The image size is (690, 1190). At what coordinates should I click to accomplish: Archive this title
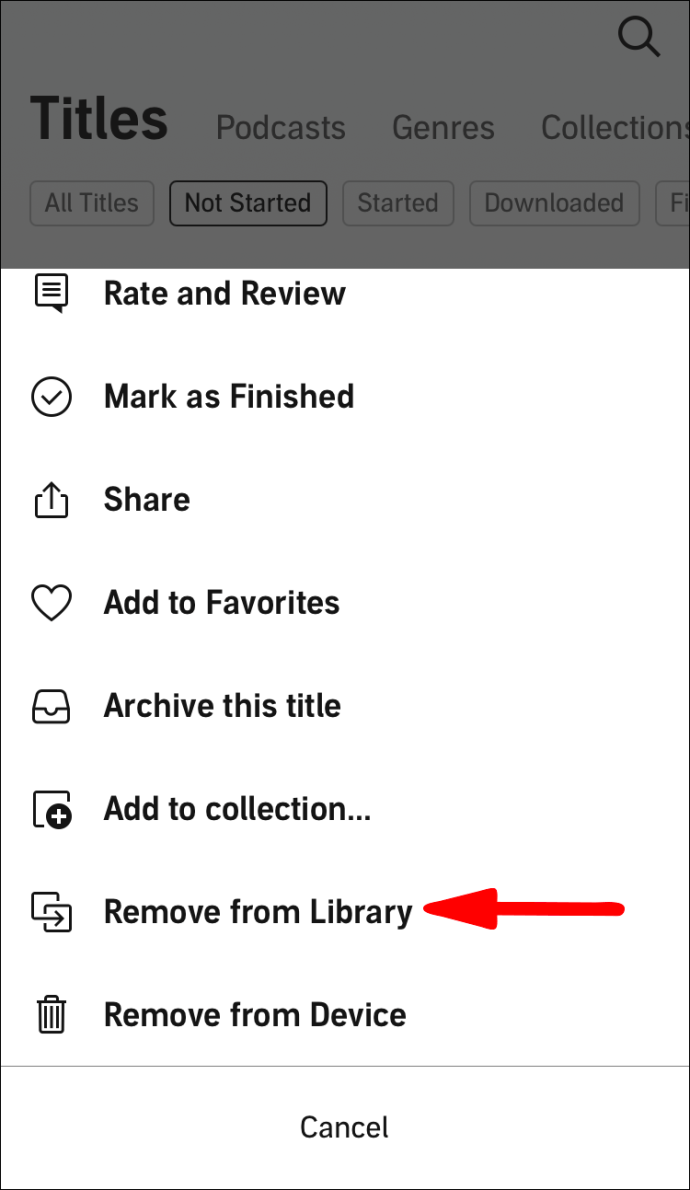click(x=222, y=706)
